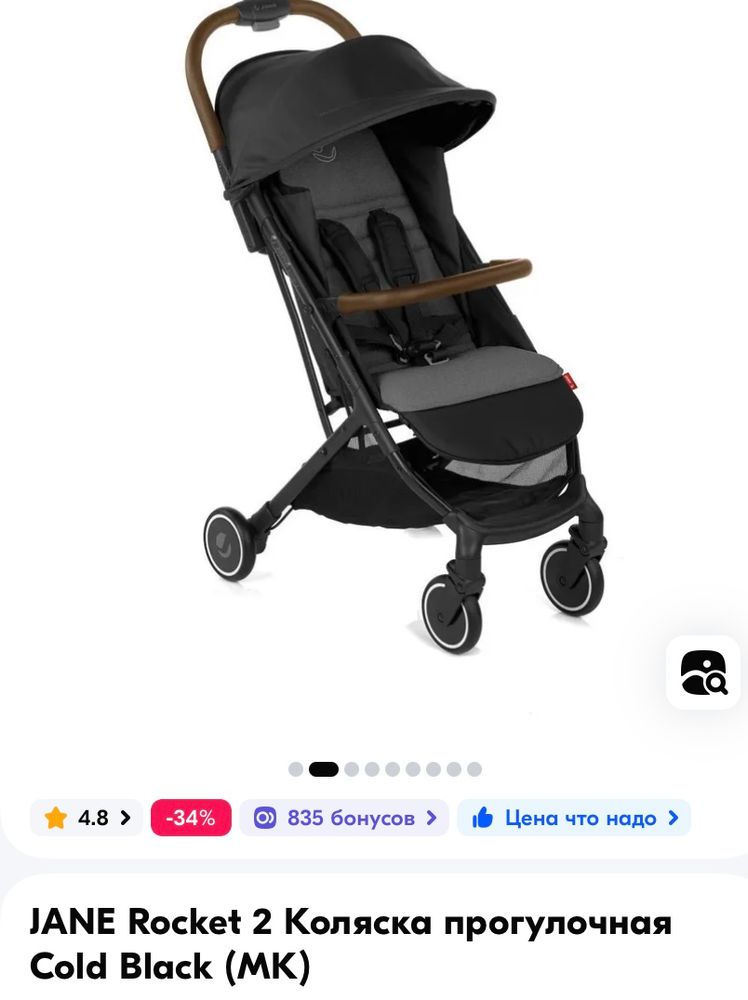748x1000 pixels.
Task: Open the visual similar-items search icon
Action: tap(703, 672)
